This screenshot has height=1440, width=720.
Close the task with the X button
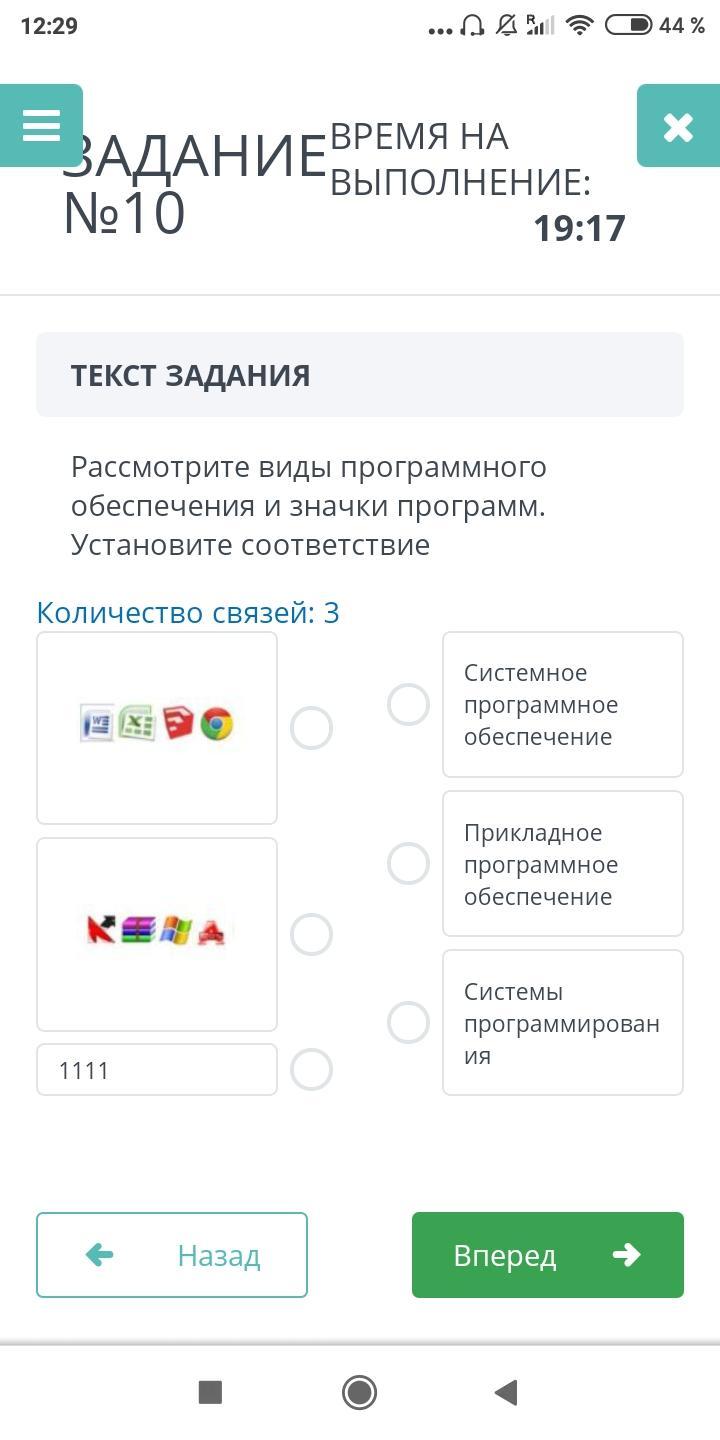[678, 126]
